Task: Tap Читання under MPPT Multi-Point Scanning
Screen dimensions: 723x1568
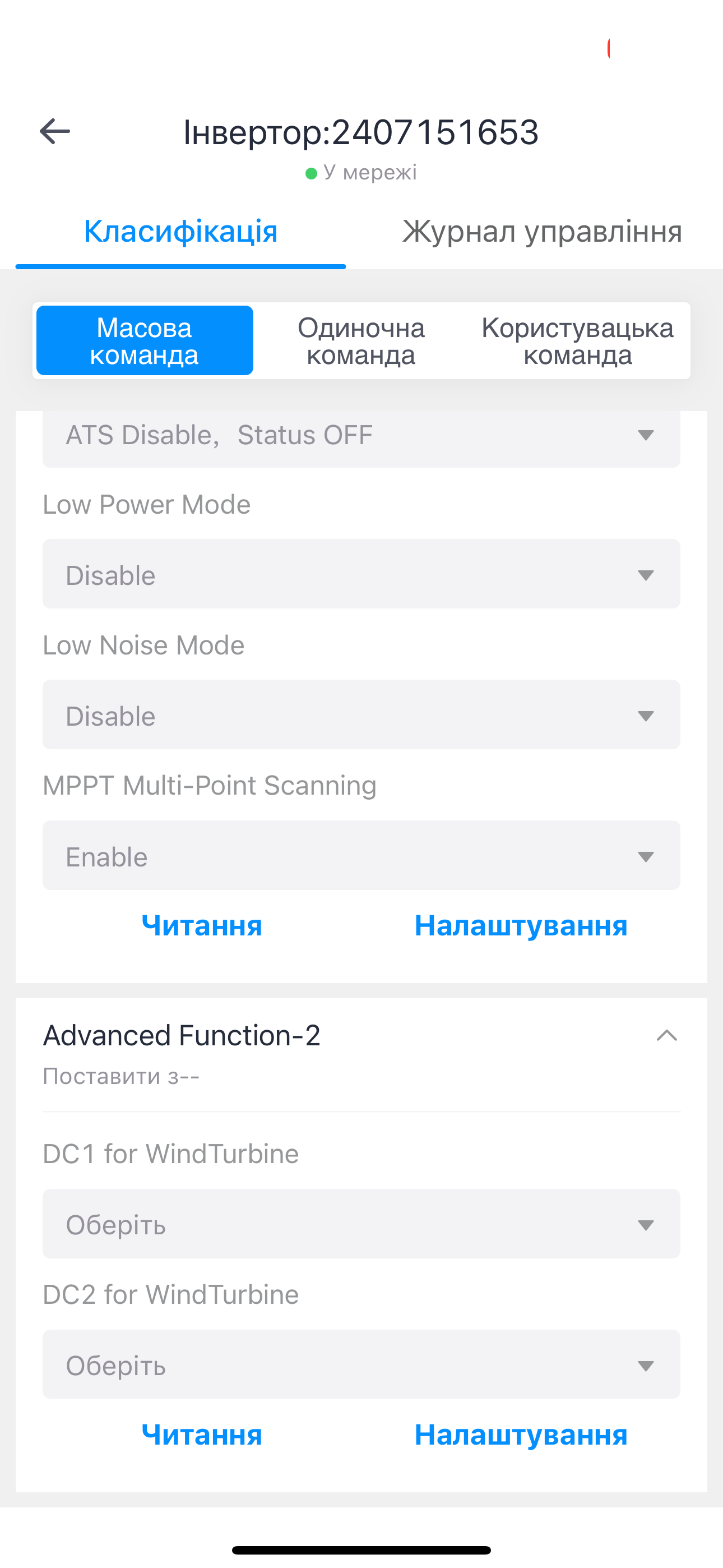Action: click(x=202, y=926)
